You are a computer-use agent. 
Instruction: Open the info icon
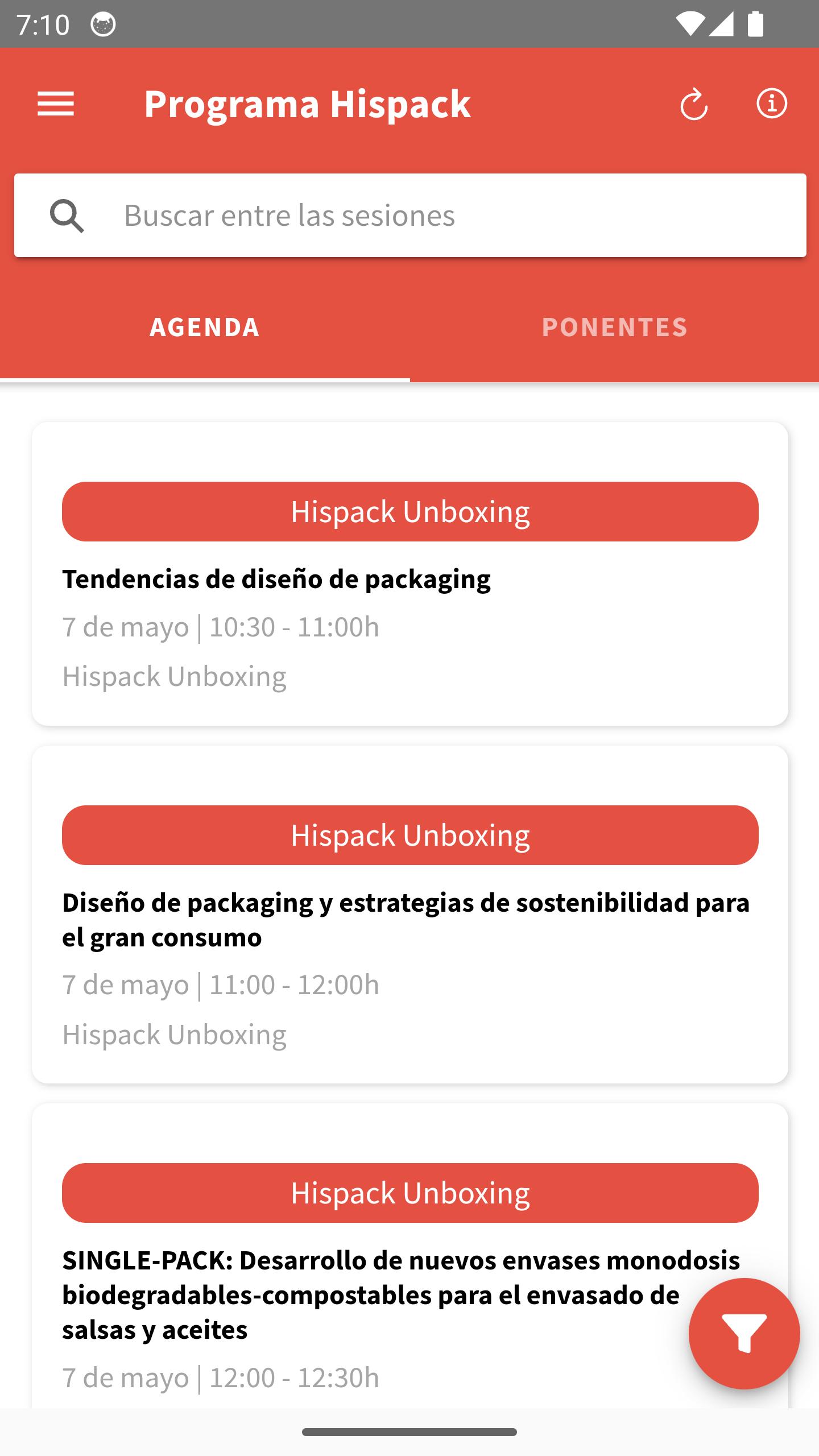(772, 104)
